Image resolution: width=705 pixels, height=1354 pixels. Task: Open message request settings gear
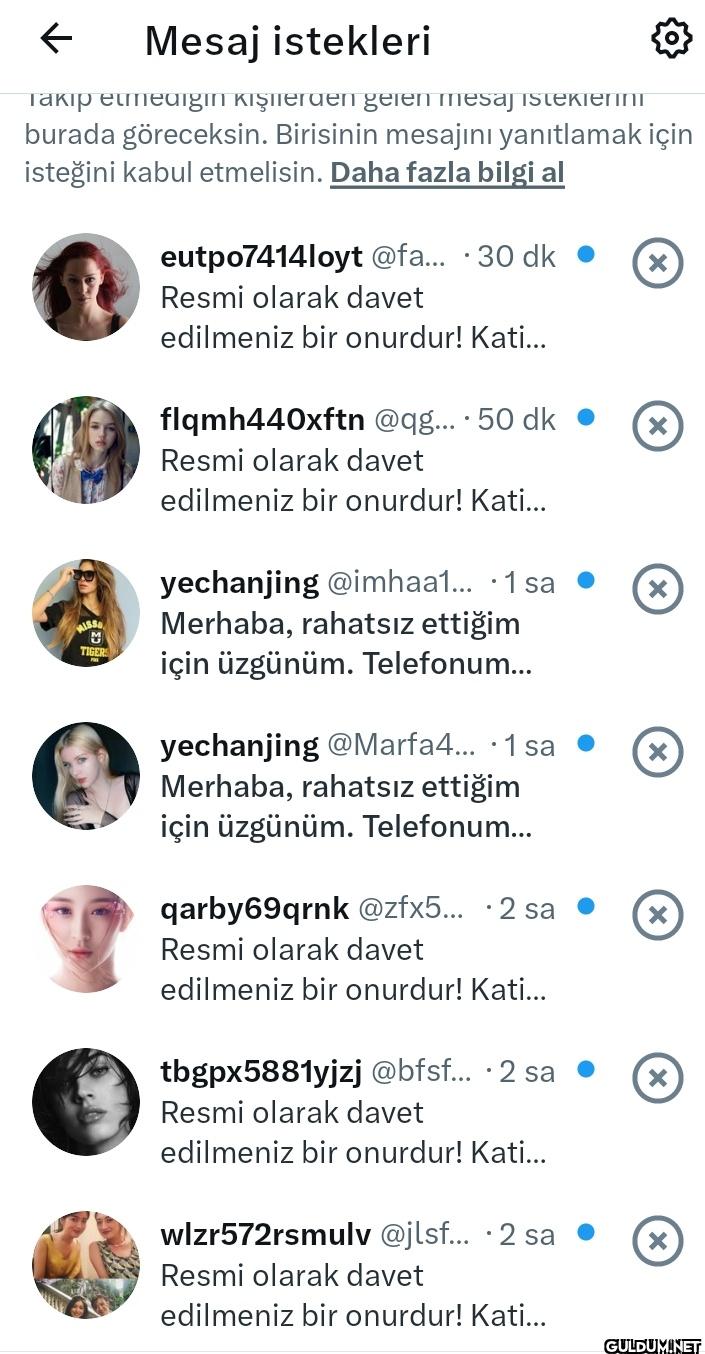(x=671, y=39)
